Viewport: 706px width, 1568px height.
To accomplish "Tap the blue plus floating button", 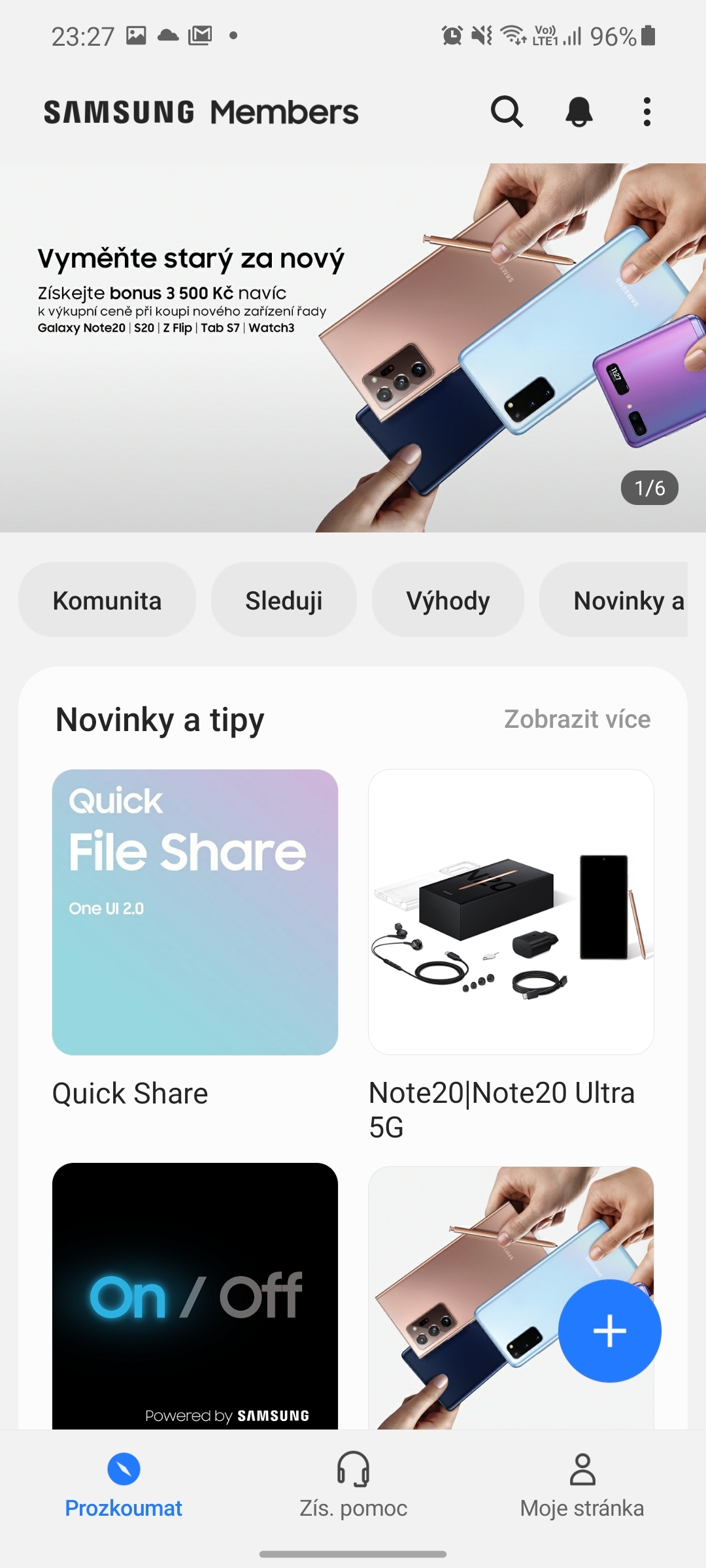I will pyautogui.click(x=609, y=1331).
